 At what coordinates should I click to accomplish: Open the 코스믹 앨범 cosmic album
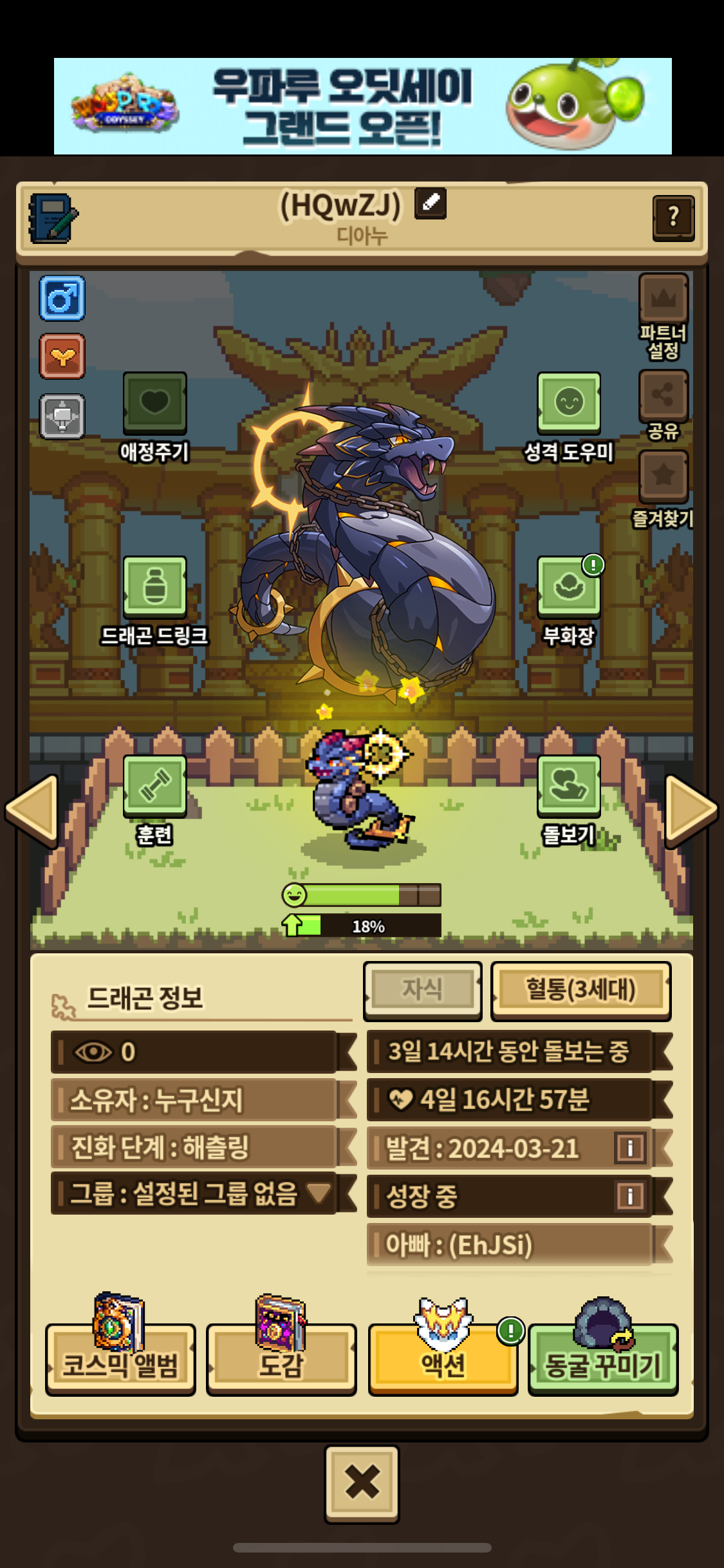click(x=120, y=1363)
